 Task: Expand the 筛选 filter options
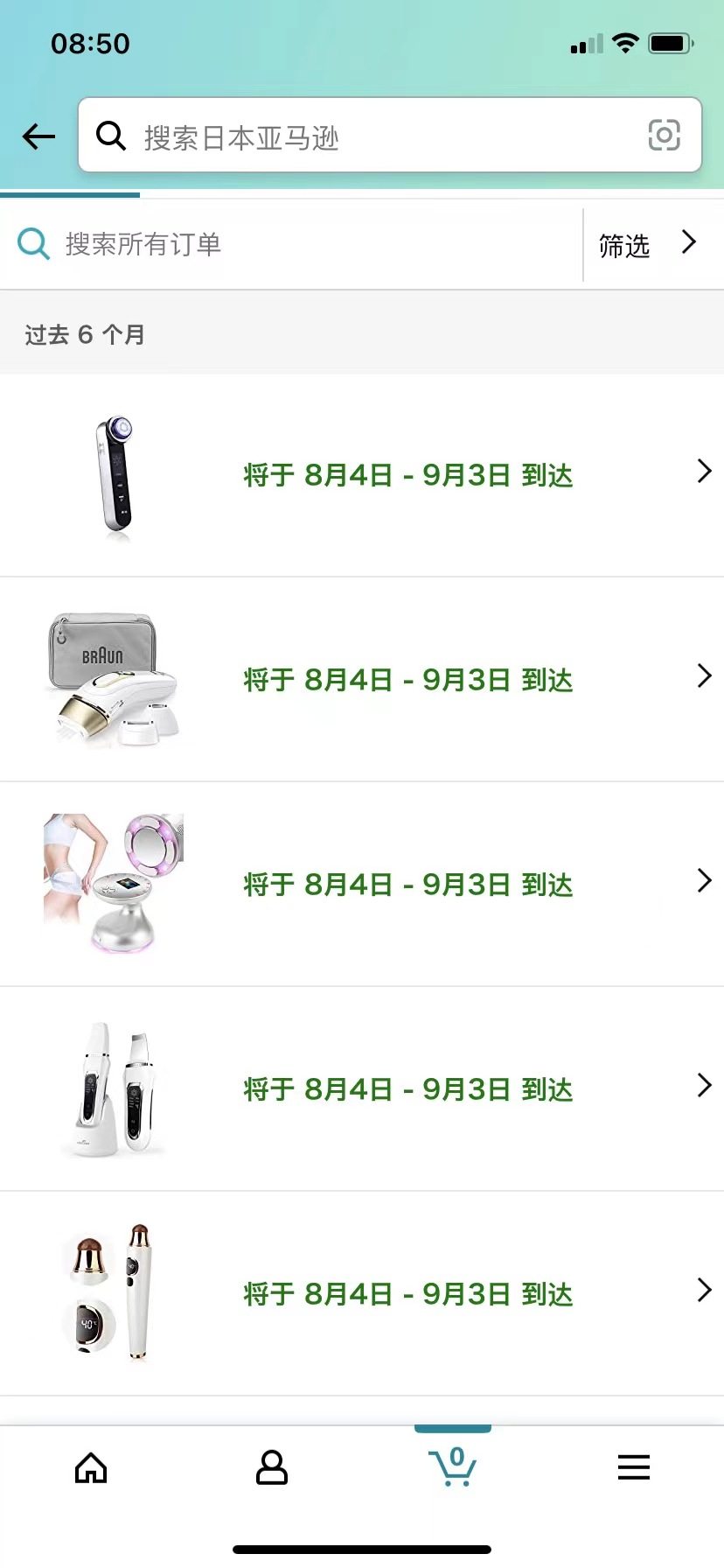pos(647,245)
